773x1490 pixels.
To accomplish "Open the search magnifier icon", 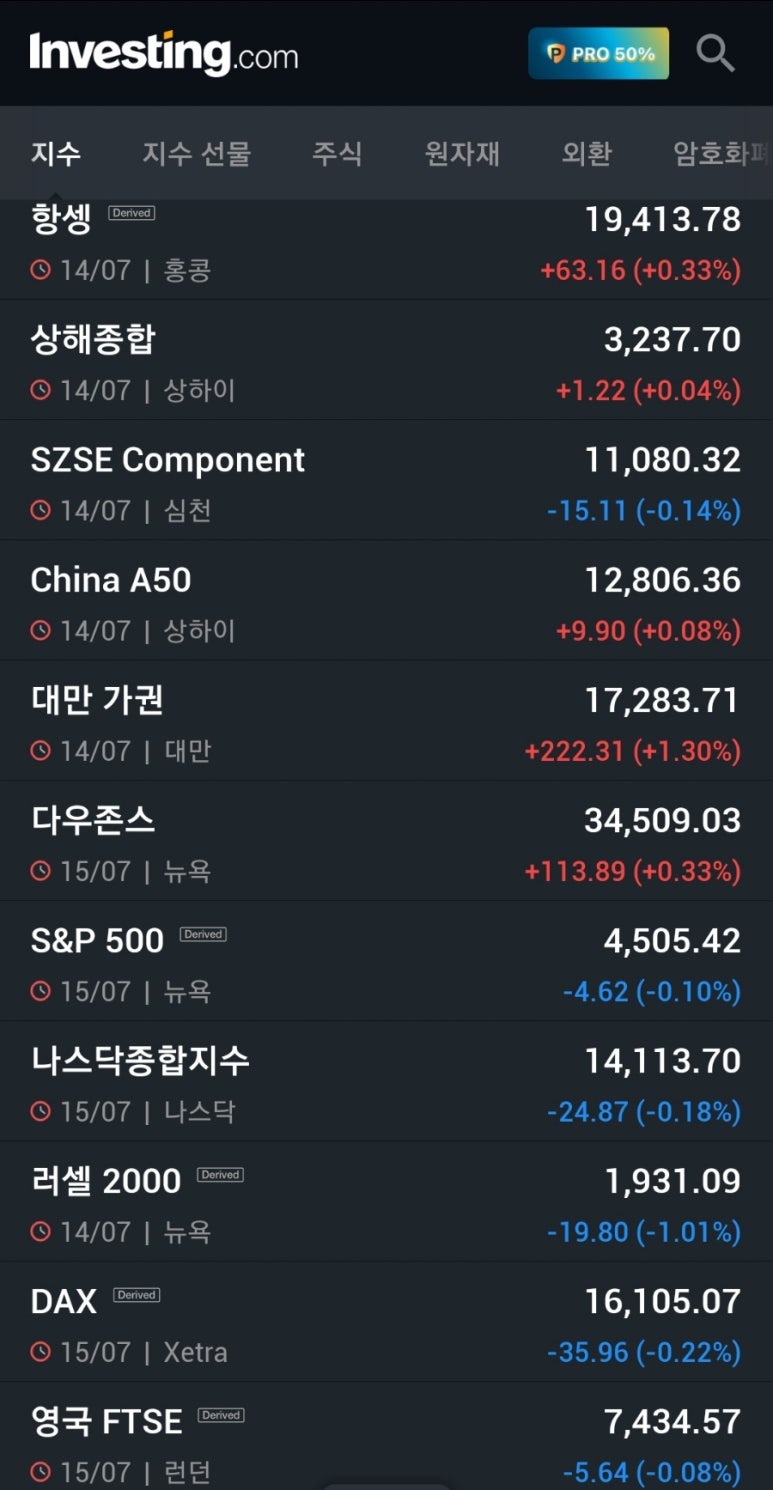I will click(x=715, y=54).
